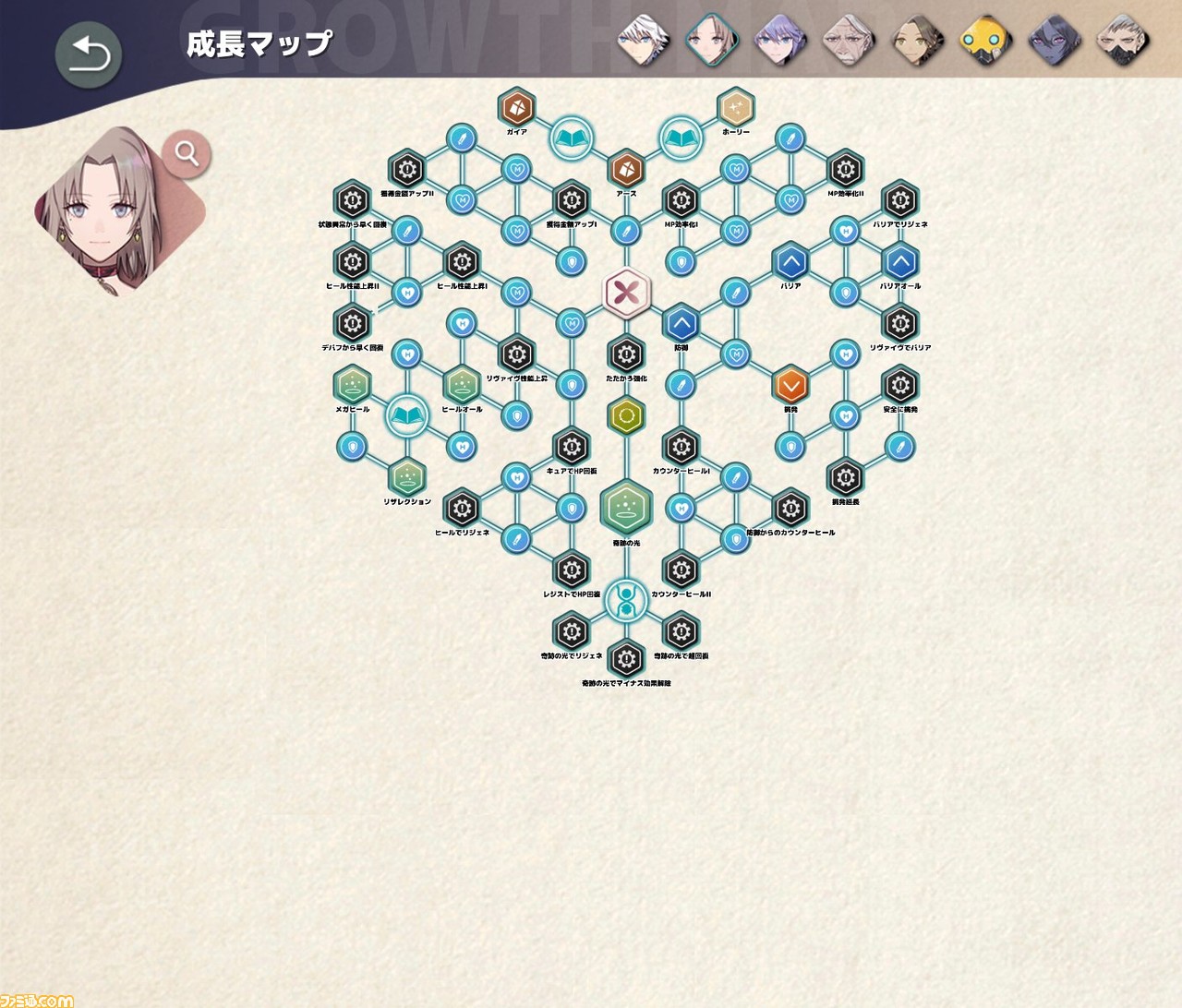The height and width of the screenshot is (1008, 1182).
Task: Open the ホーリー skill node
Action: click(736, 109)
